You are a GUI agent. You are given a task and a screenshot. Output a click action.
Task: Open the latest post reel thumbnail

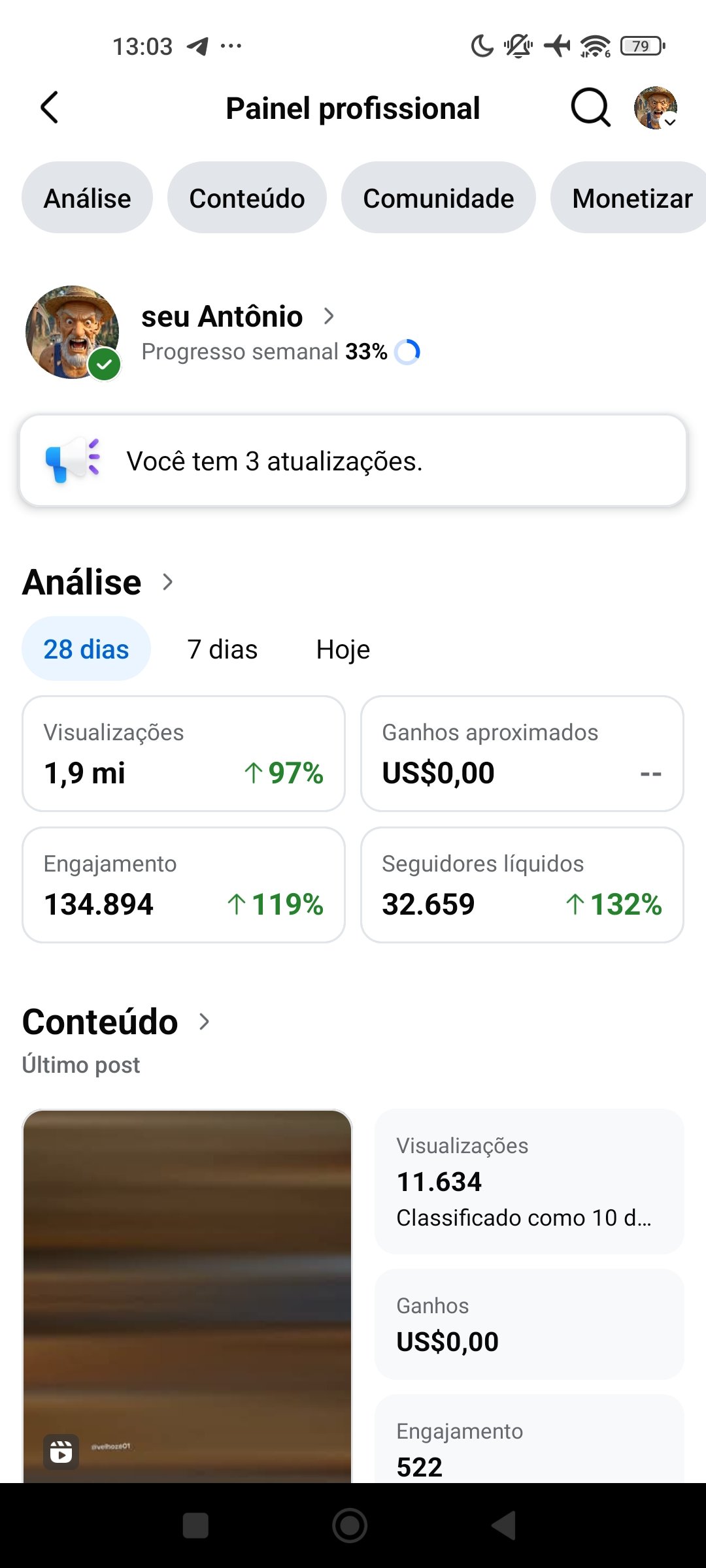pyautogui.click(x=188, y=1296)
